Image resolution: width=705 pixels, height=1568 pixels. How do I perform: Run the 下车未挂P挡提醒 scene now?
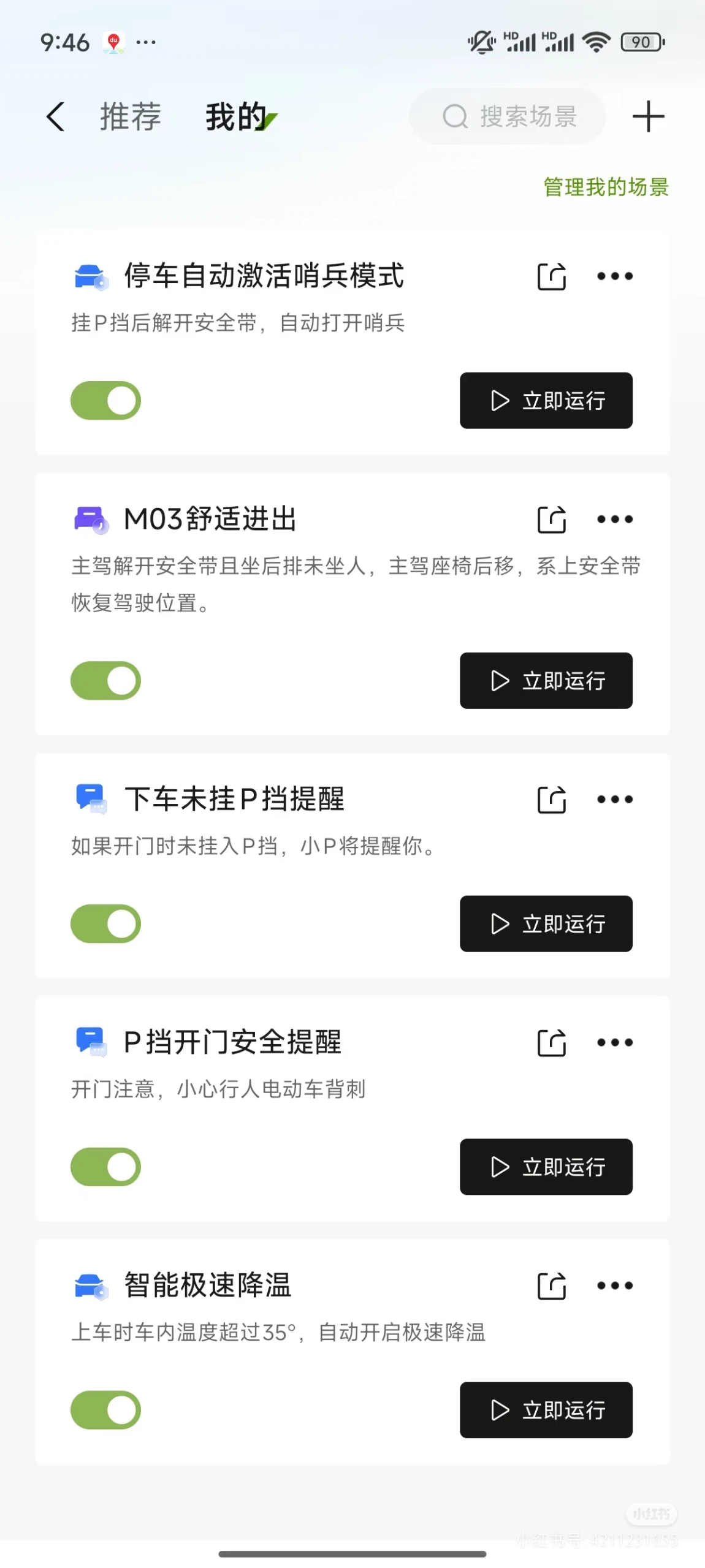(x=546, y=924)
